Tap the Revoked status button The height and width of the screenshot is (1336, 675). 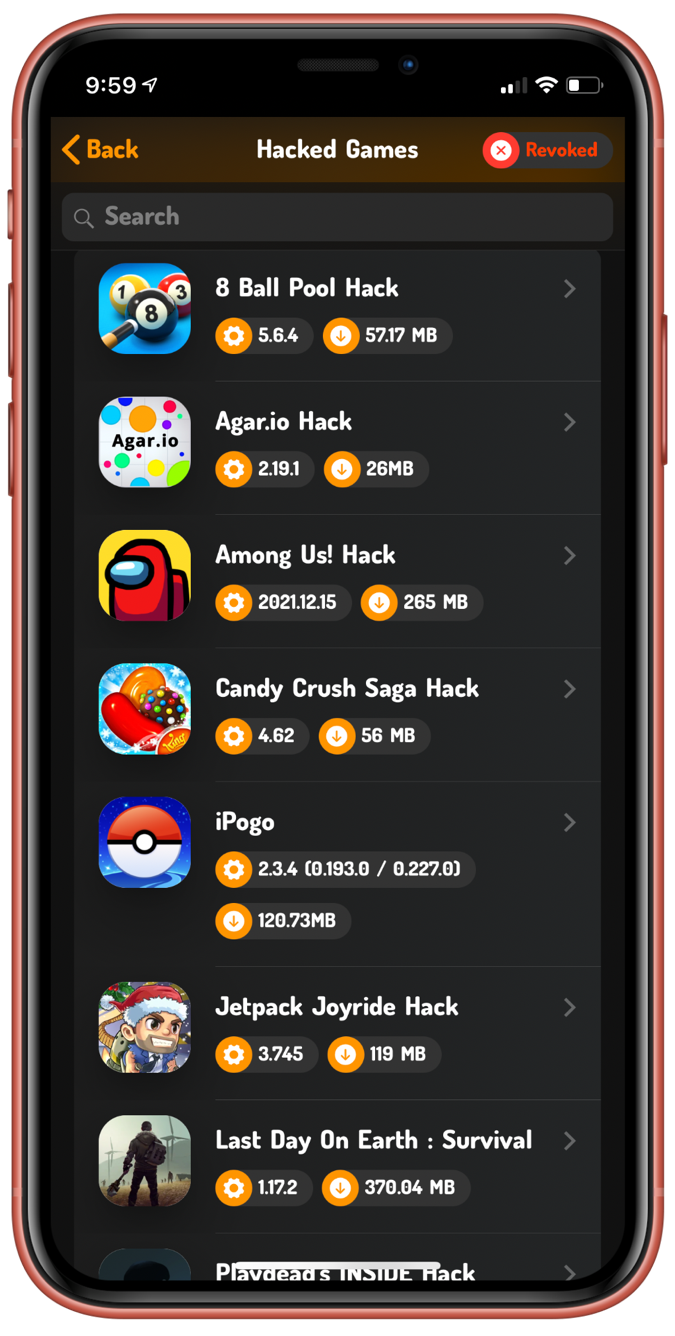pos(546,150)
